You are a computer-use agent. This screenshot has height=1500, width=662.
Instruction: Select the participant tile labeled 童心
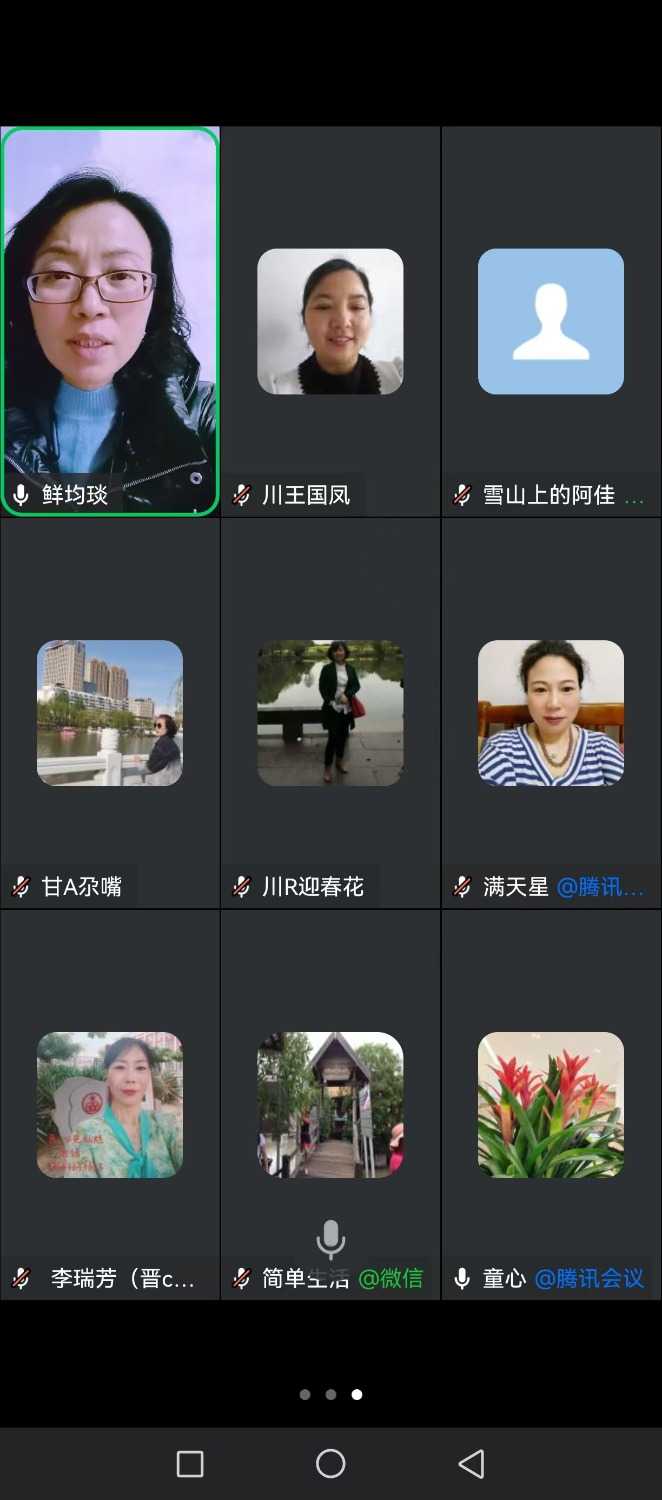[551, 1105]
